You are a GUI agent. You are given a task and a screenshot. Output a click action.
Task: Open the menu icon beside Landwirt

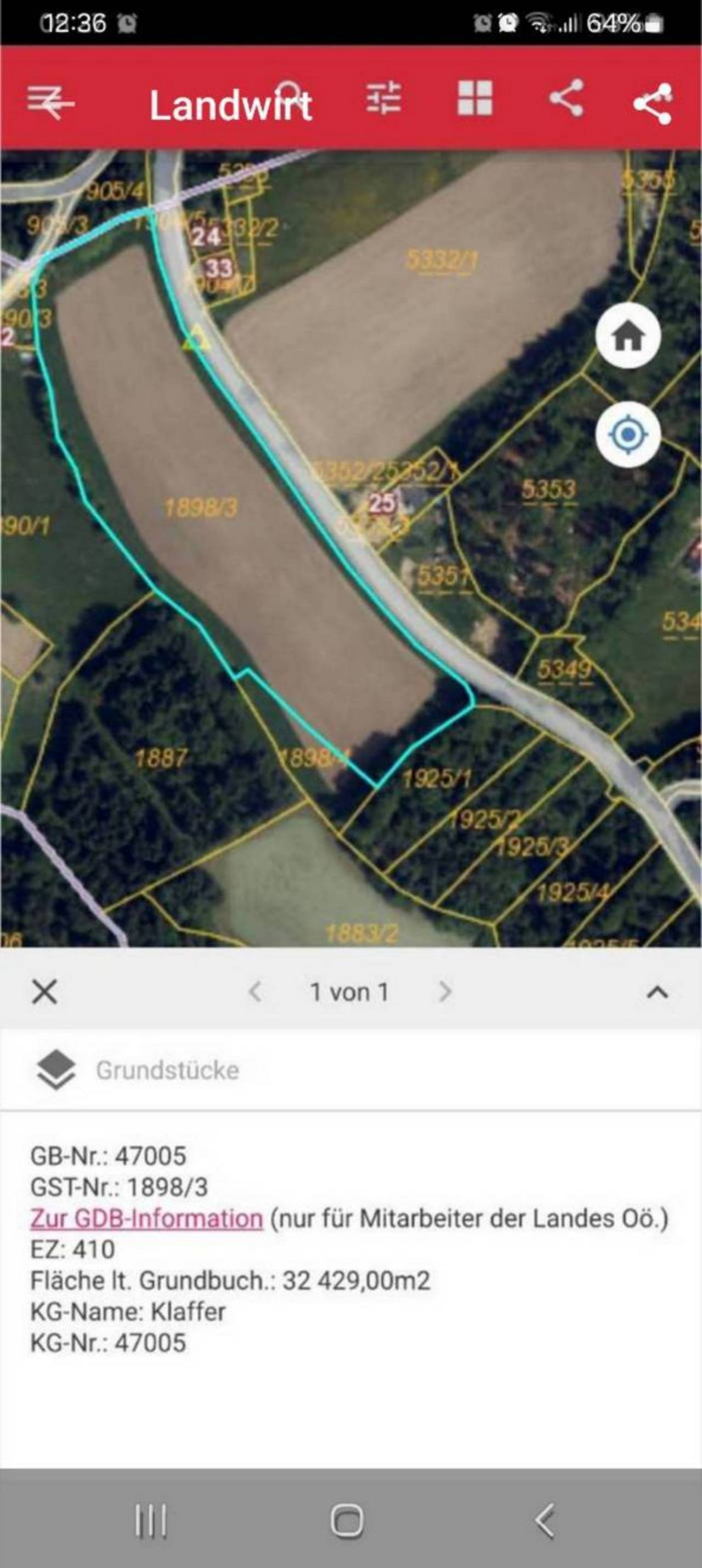click(50, 101)
